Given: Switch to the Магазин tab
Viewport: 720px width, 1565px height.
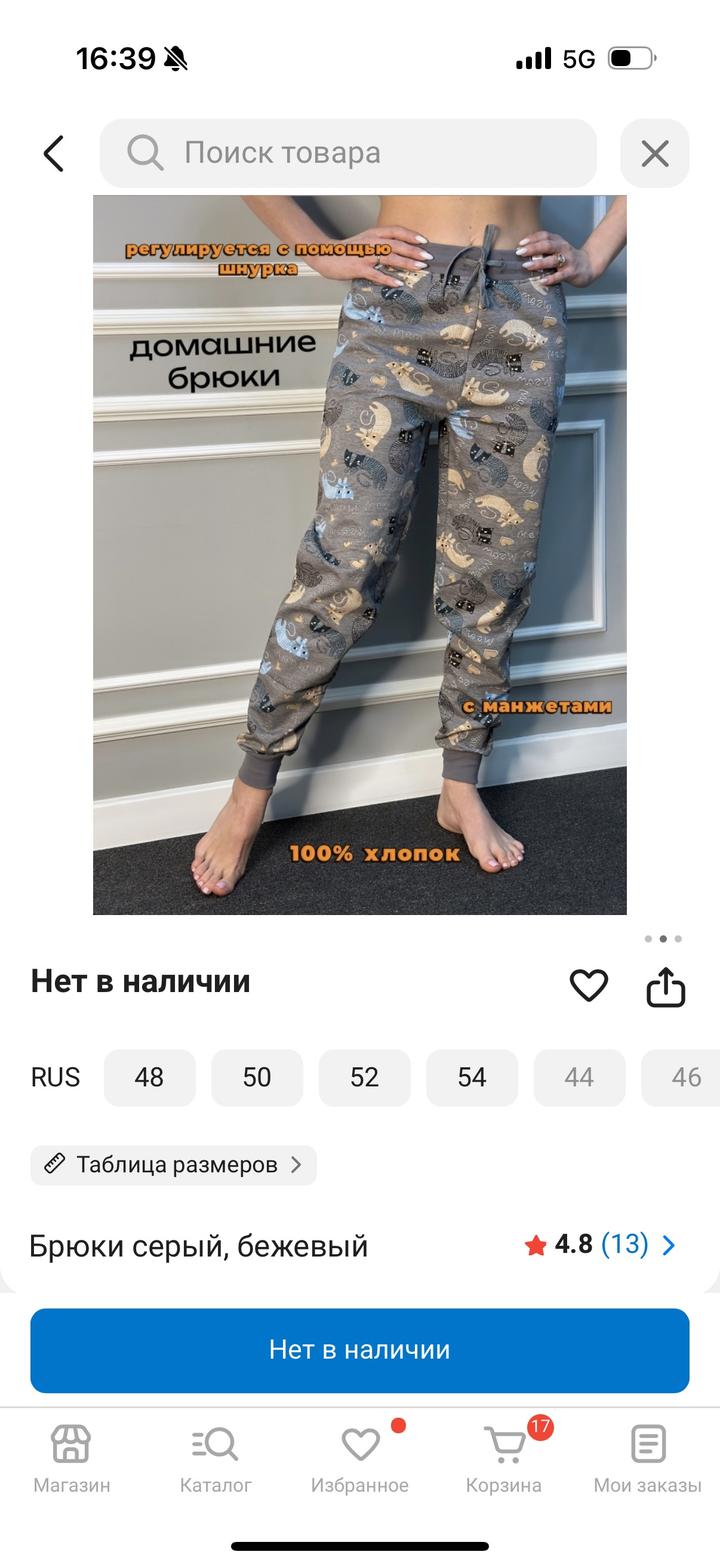Looking at the screenshot, I should (72, 1459).
